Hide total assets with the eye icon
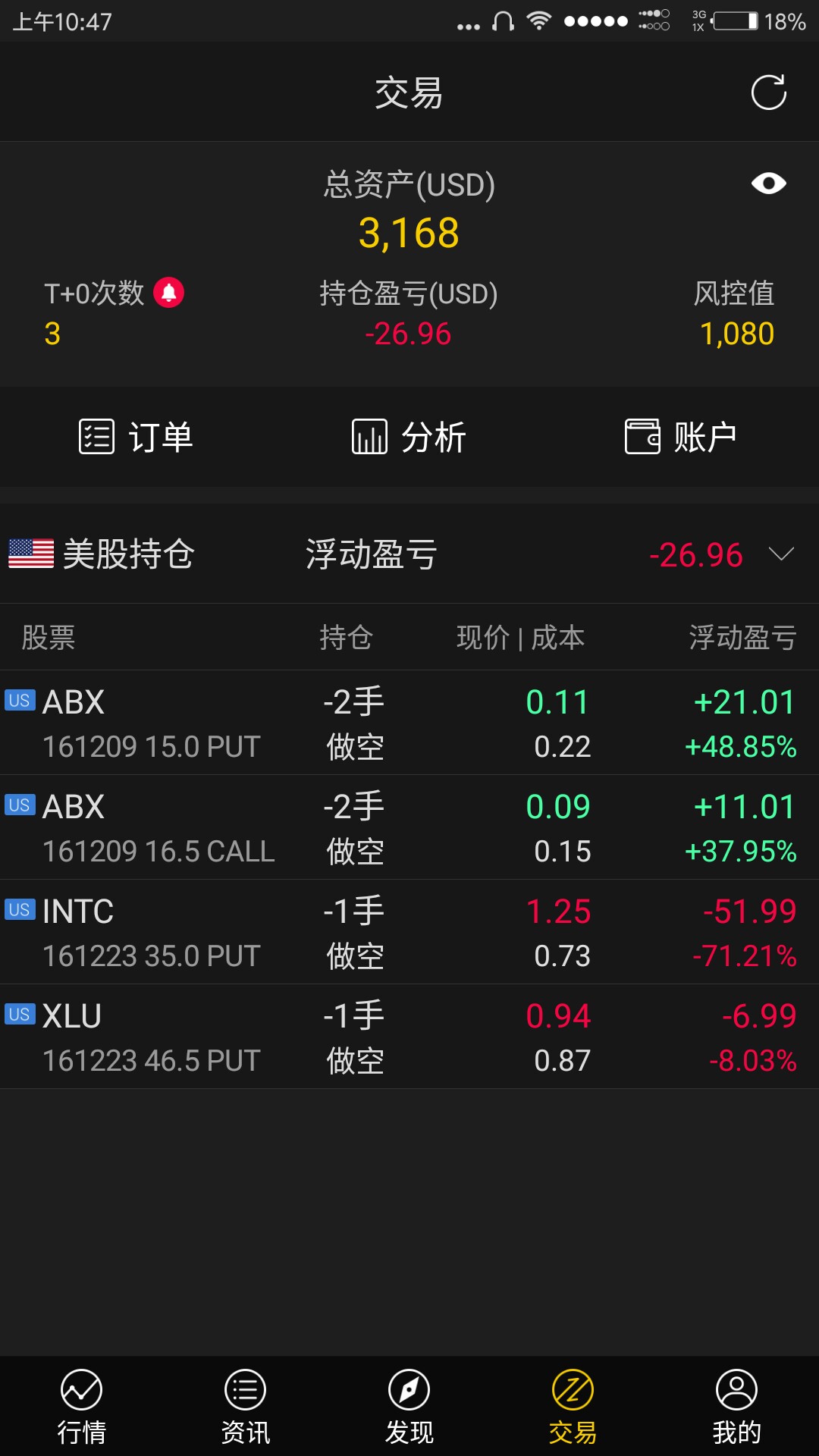 pyautogui.click(x=768, y=184)
